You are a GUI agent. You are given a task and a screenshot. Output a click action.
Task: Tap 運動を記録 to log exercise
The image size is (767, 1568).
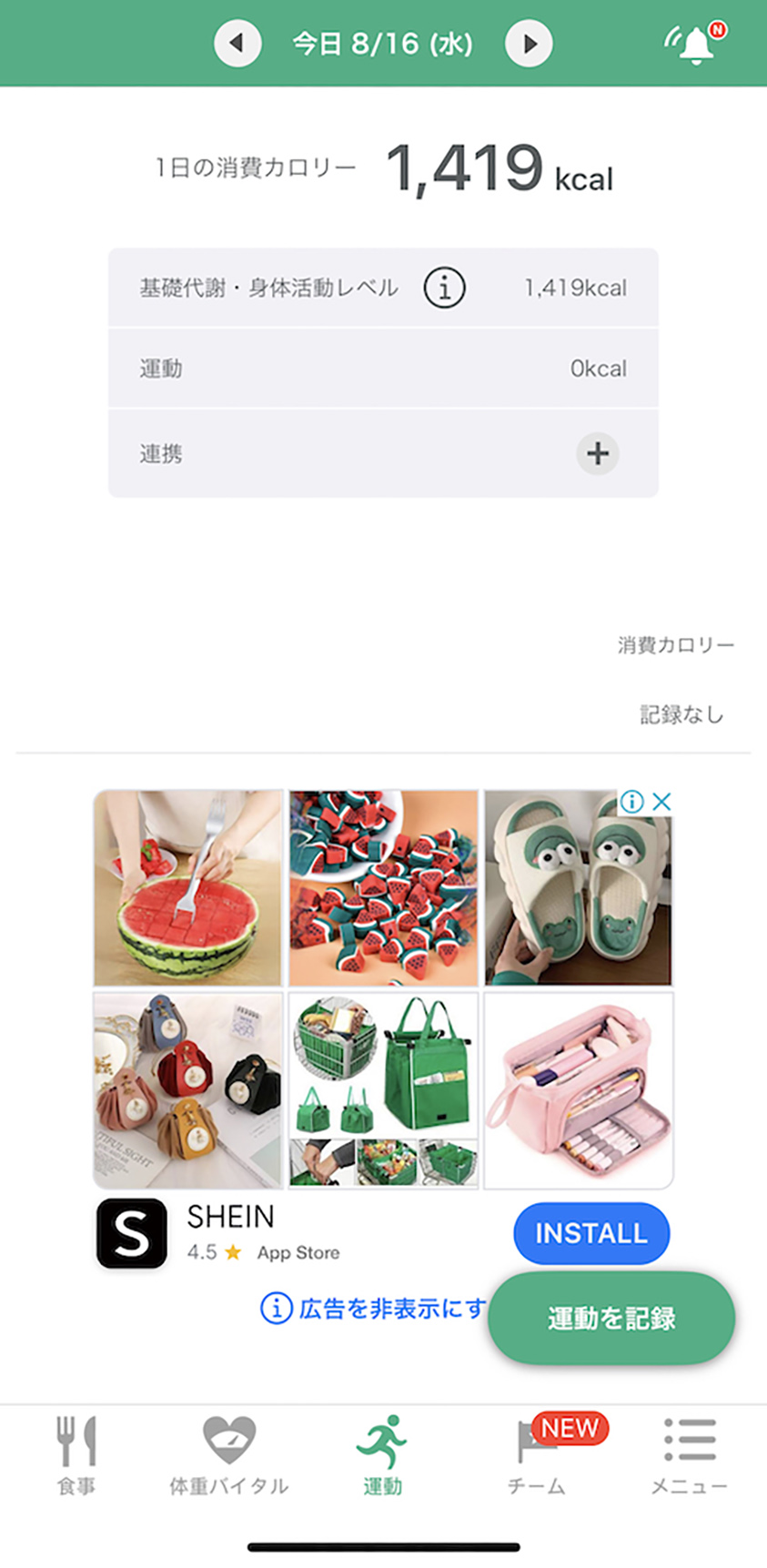pos(611,1318)
